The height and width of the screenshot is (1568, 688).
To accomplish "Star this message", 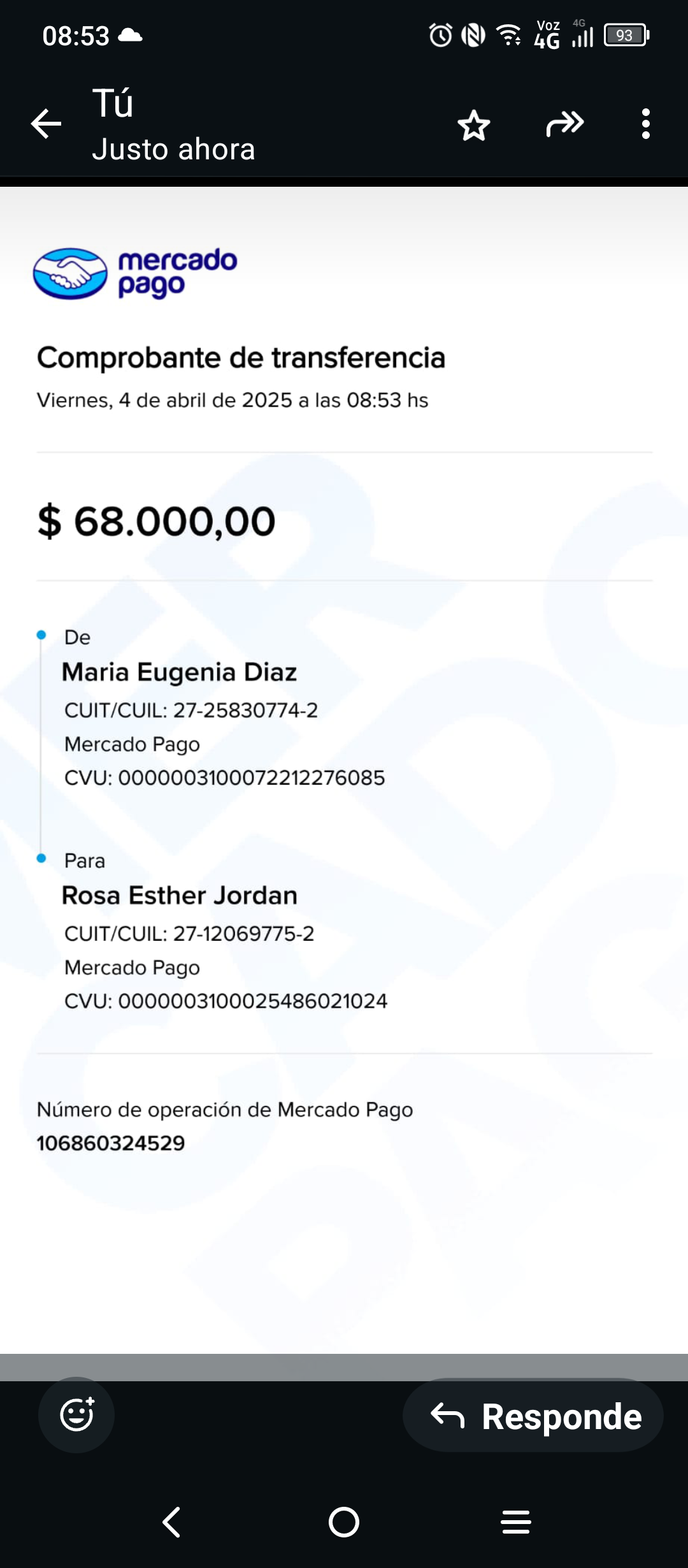I will [474, 125].
